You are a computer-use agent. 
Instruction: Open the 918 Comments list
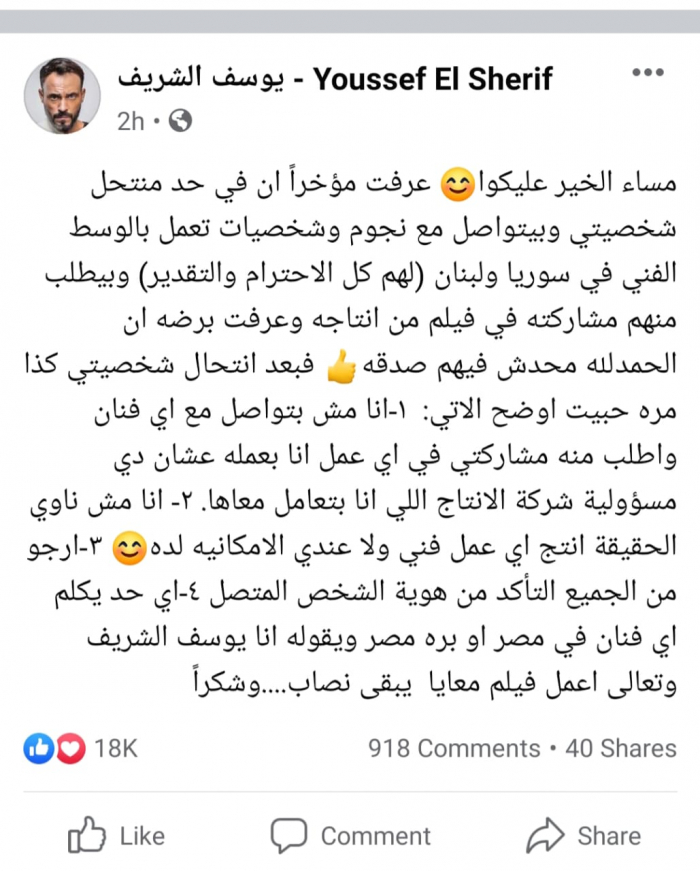pyautogui.click(x=454, y=748)
